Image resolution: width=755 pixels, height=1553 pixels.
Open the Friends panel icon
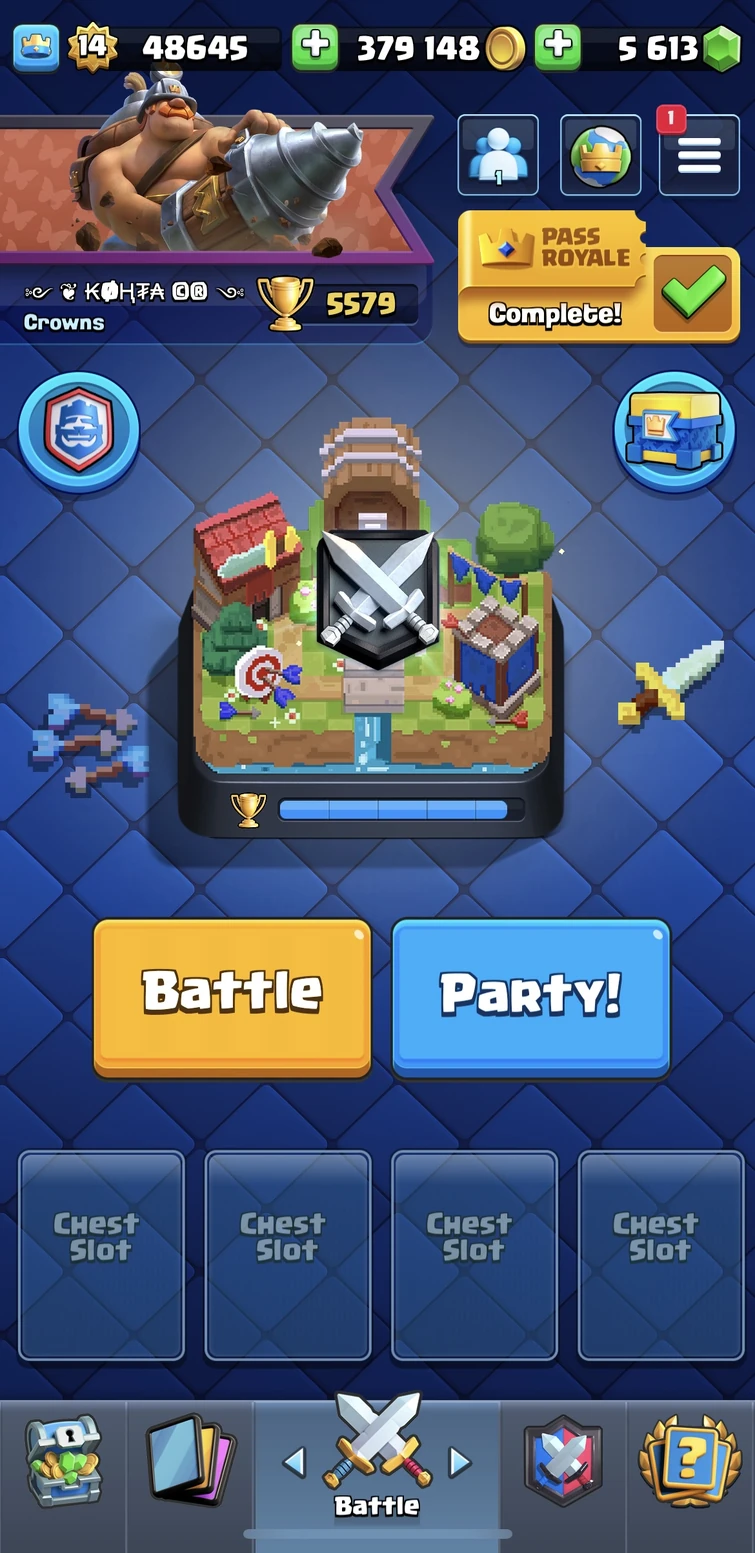pyautogui.click(x=498, y=155)
